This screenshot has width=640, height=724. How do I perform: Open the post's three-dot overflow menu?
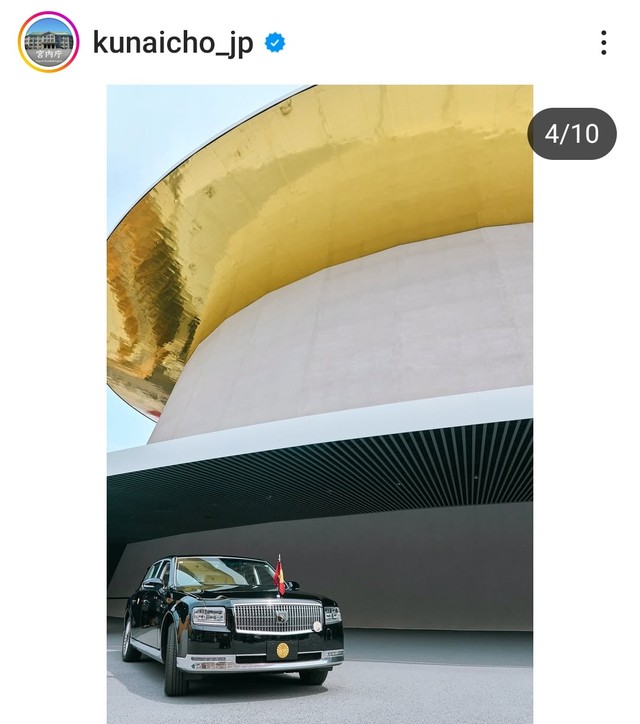click(603, 42)
